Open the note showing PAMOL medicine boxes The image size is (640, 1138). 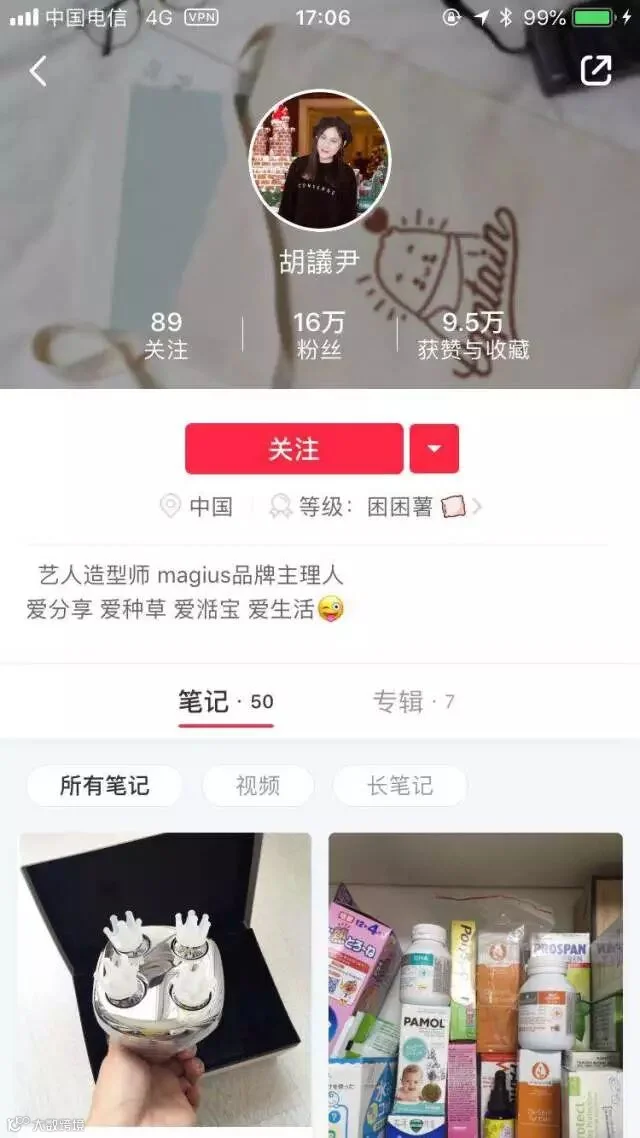coord(475,985)
